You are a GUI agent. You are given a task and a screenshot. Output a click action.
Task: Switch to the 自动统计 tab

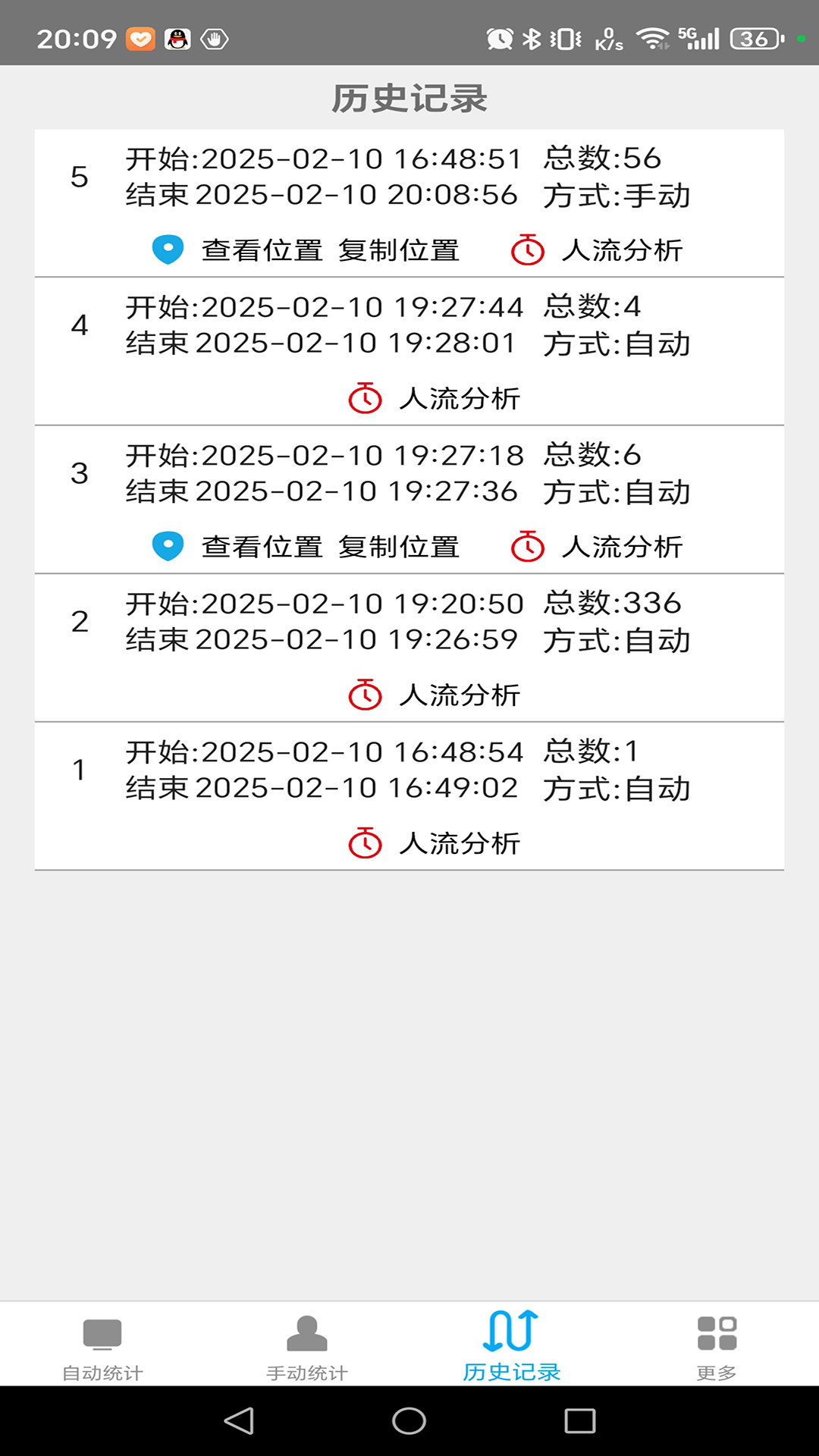102,1357
